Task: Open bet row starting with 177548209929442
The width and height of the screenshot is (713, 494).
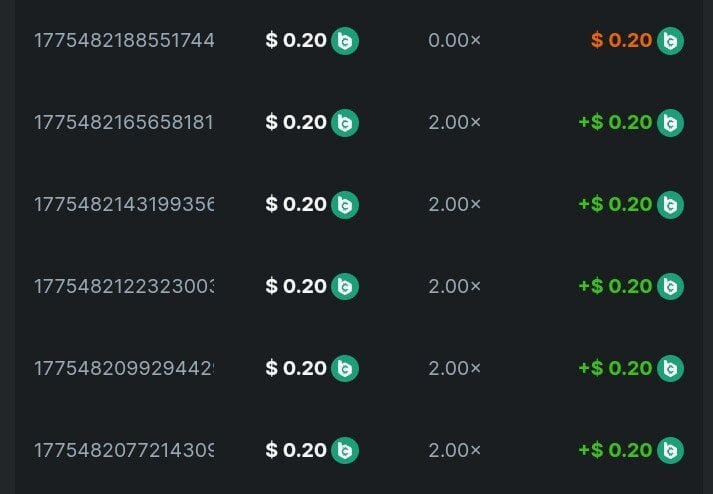Action: (123, 368)
